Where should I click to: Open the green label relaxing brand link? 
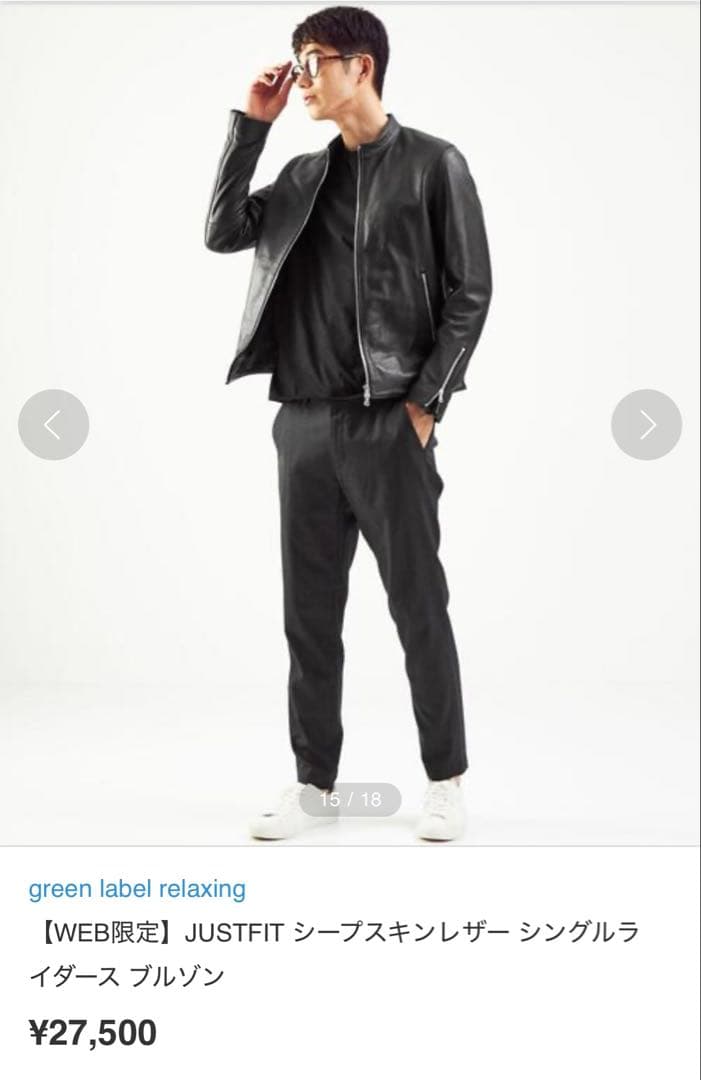click(137, 888)
